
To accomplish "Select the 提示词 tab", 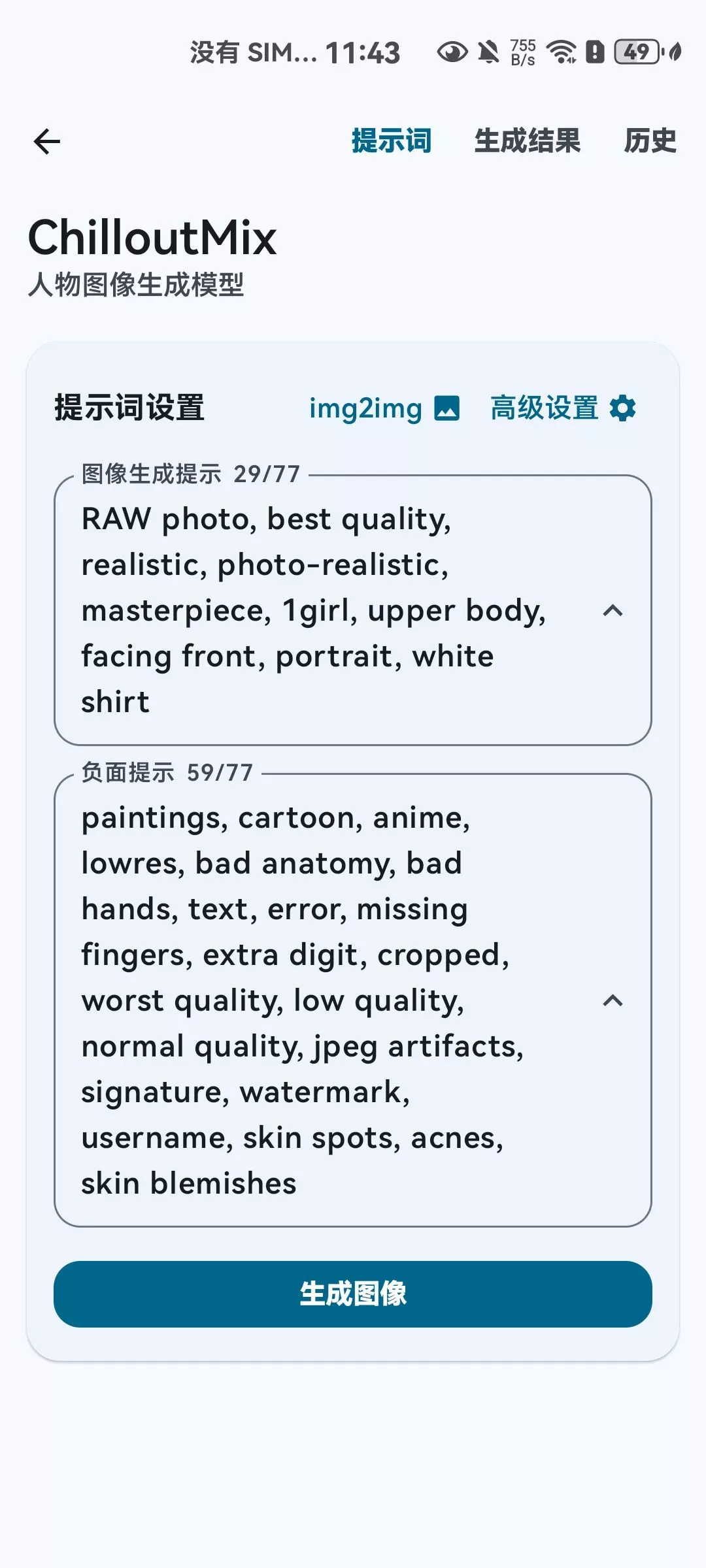I will coord(392,141).
